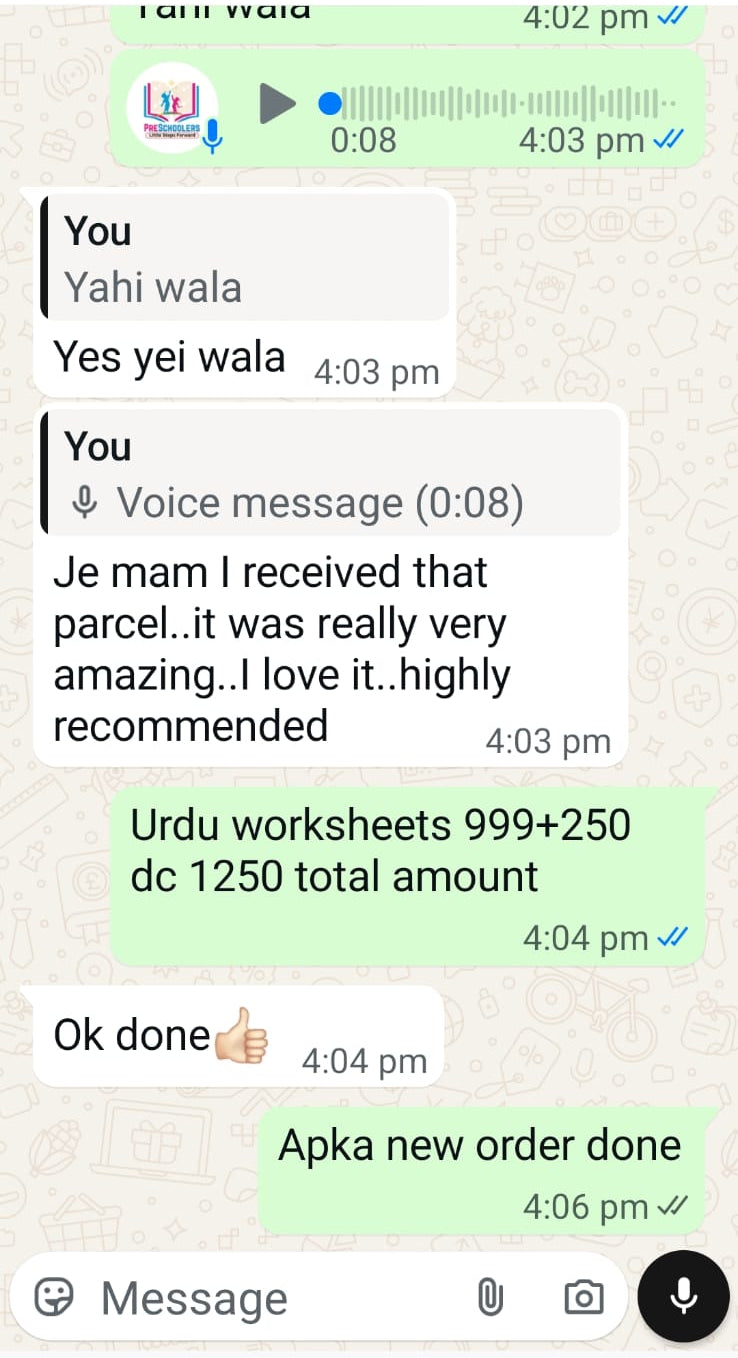Play the 0:08 voice message
This screenshot has width=738, height=1358.
click(x=277, y=103)
